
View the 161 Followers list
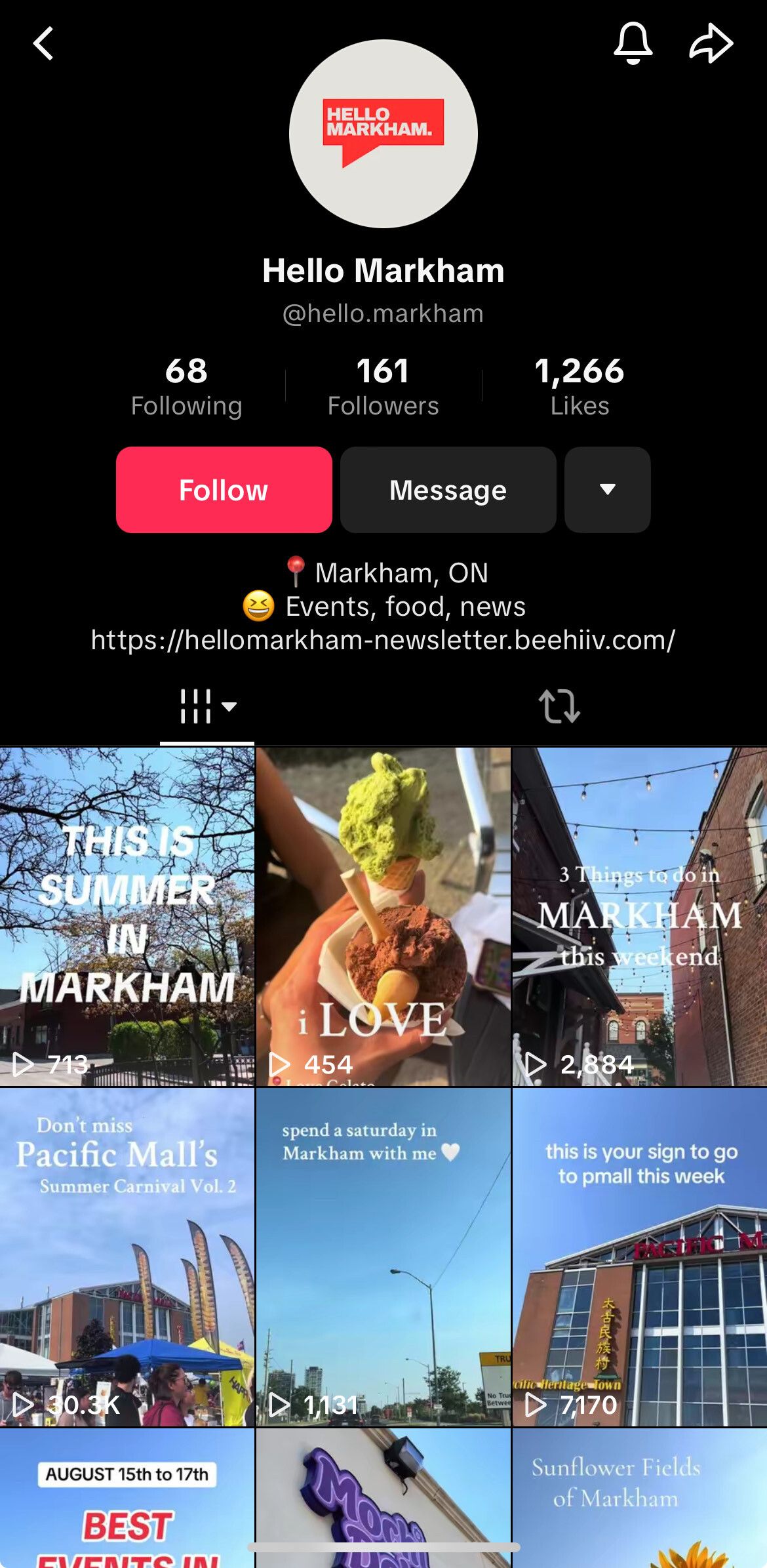383,386
